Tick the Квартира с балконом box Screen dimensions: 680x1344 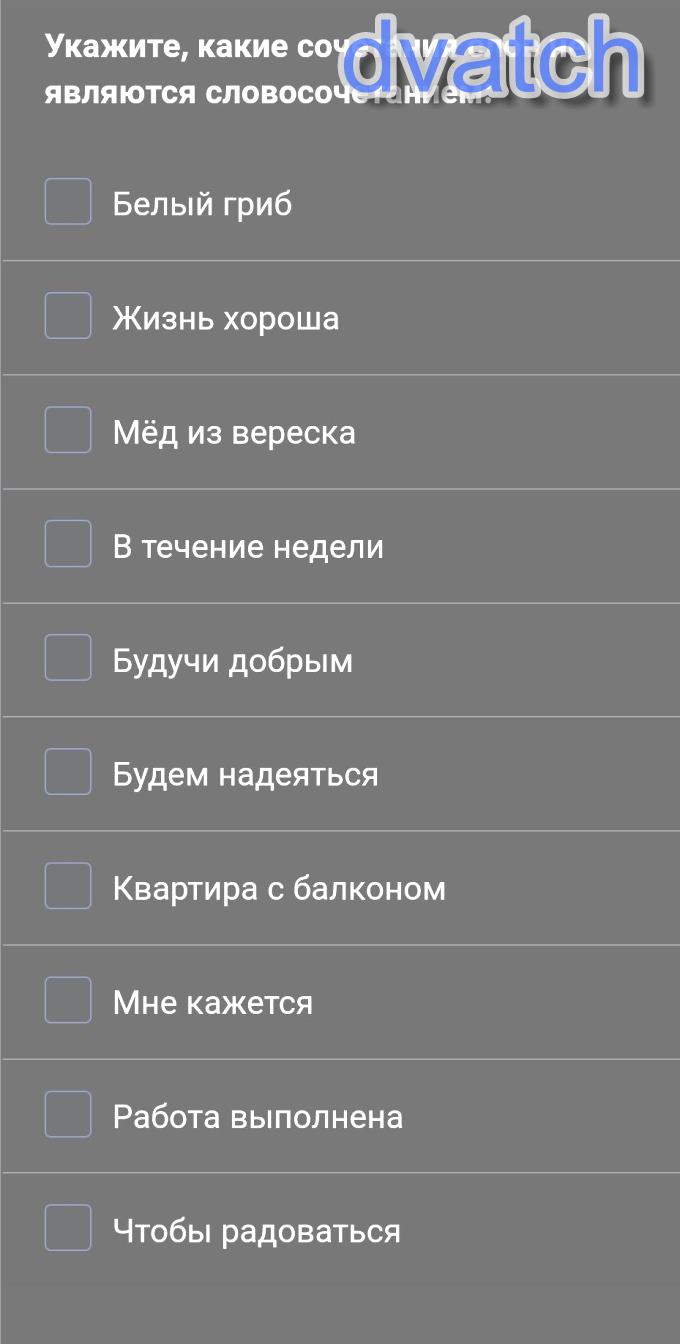[x=68, y=886]
